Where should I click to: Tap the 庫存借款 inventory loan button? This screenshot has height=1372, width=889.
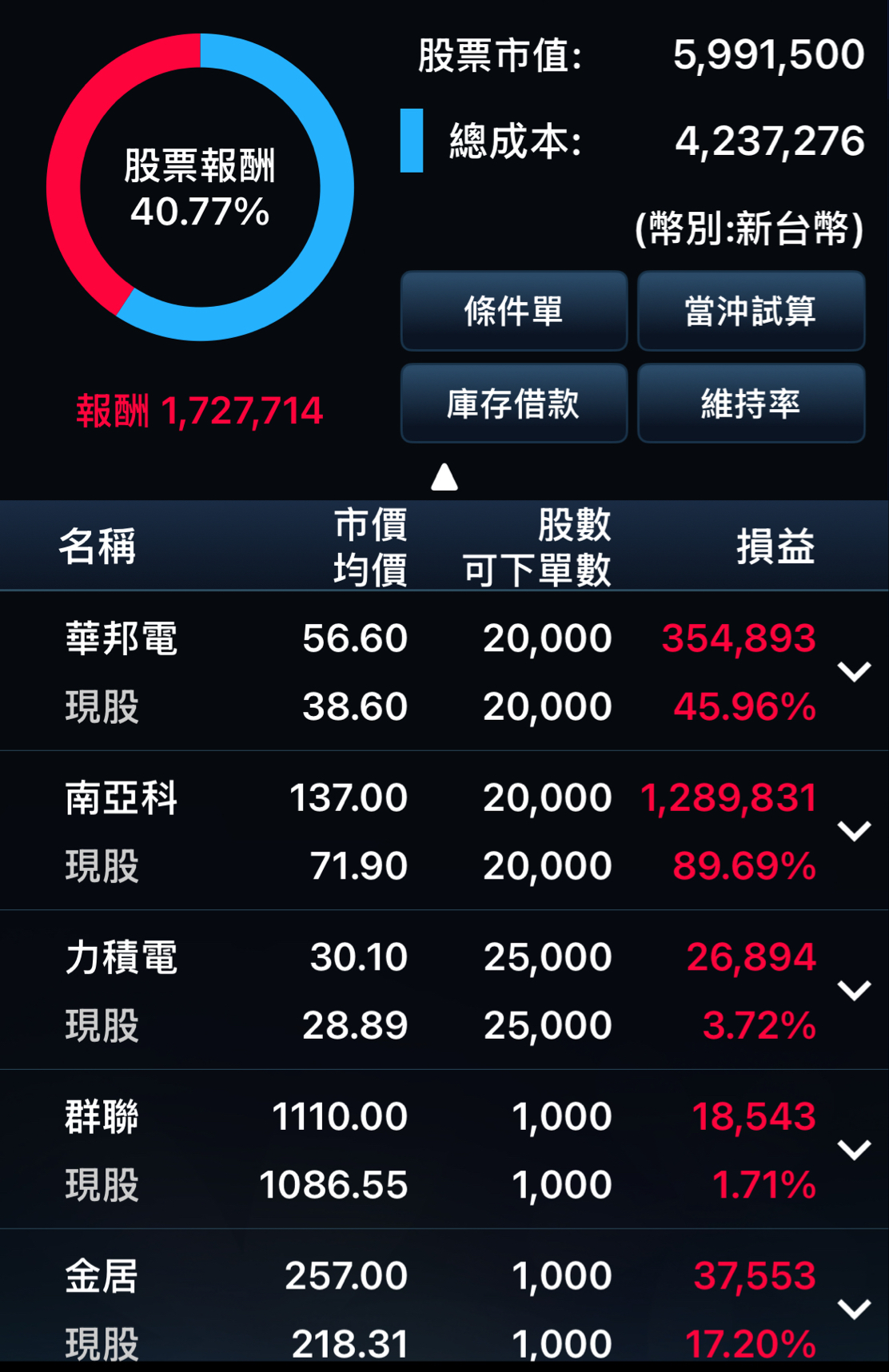point(513,404)
